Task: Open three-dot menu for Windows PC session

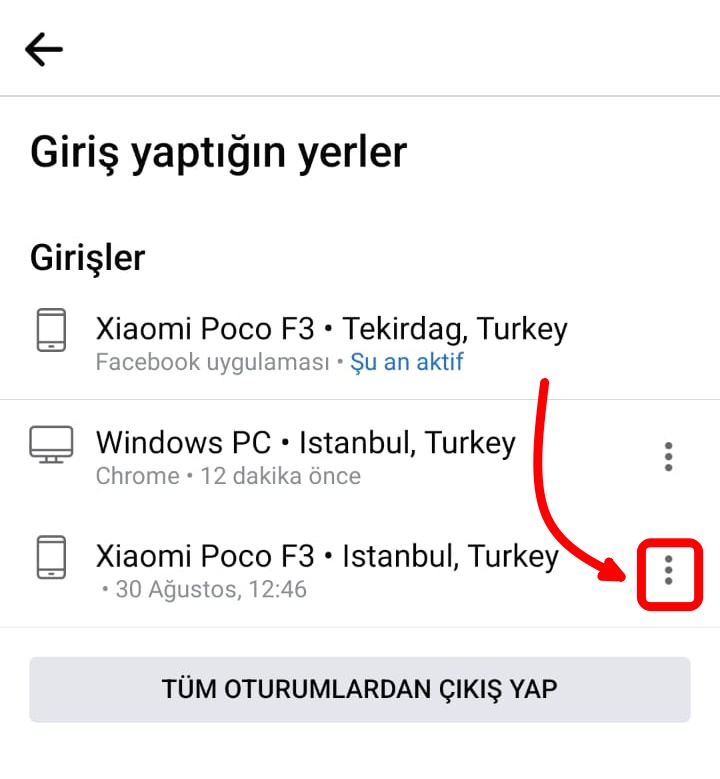Action: point(668,457)
